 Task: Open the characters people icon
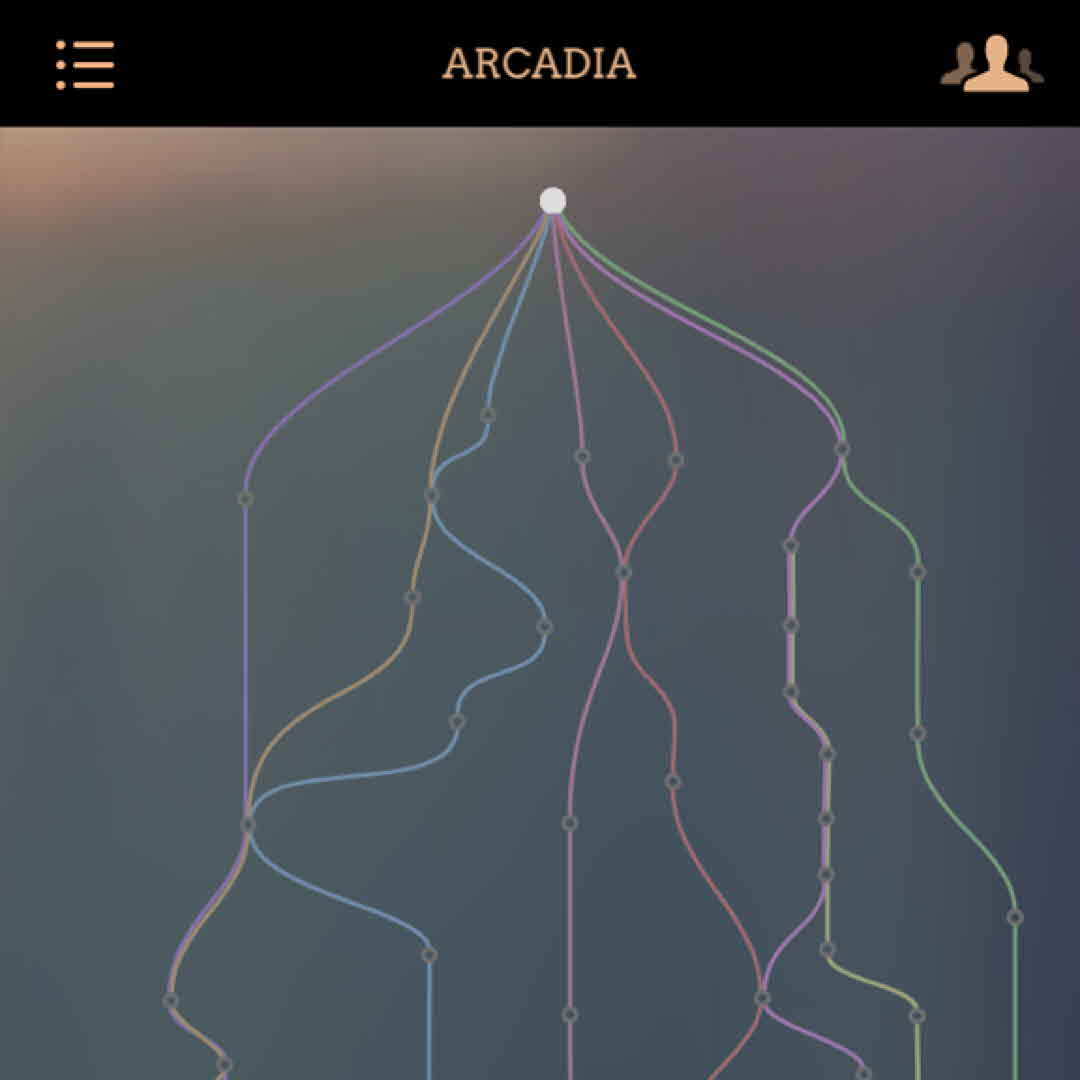pyautogui.click(x=992, y=64)
